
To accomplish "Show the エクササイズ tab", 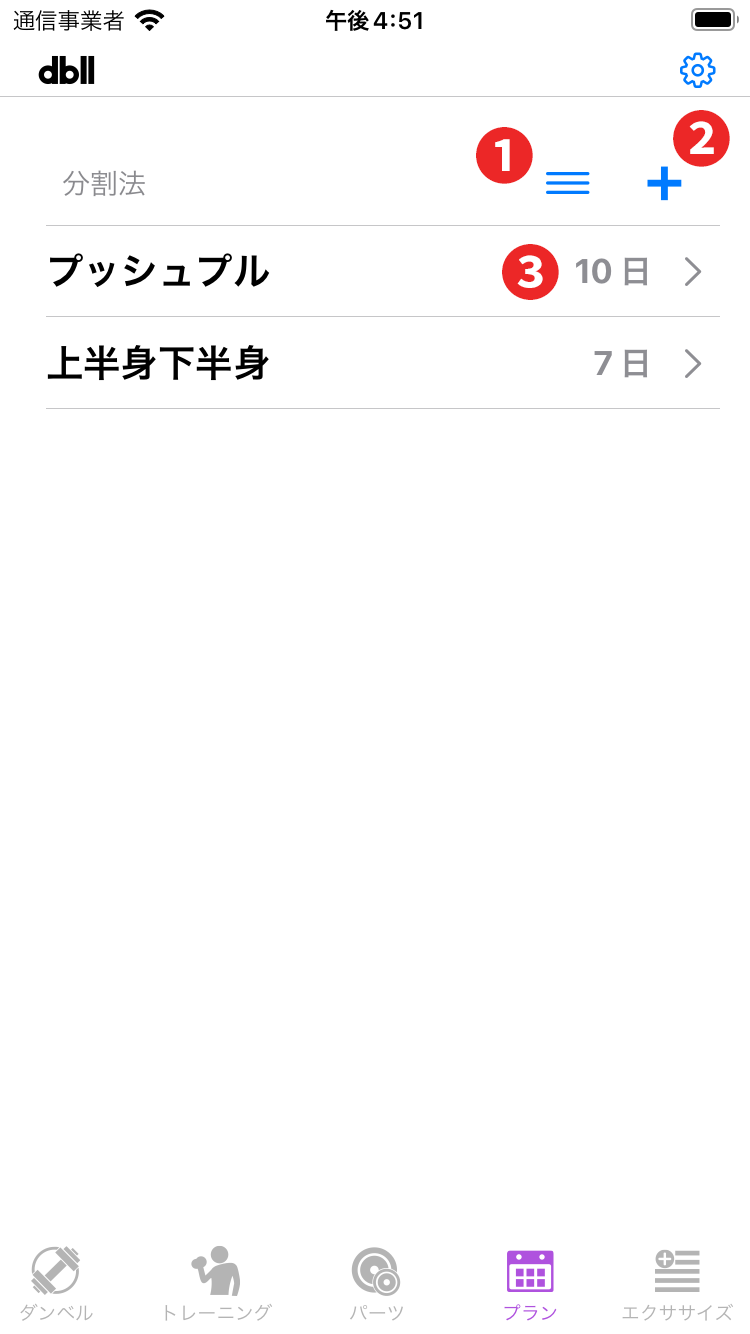I will tap(677, 1284).
